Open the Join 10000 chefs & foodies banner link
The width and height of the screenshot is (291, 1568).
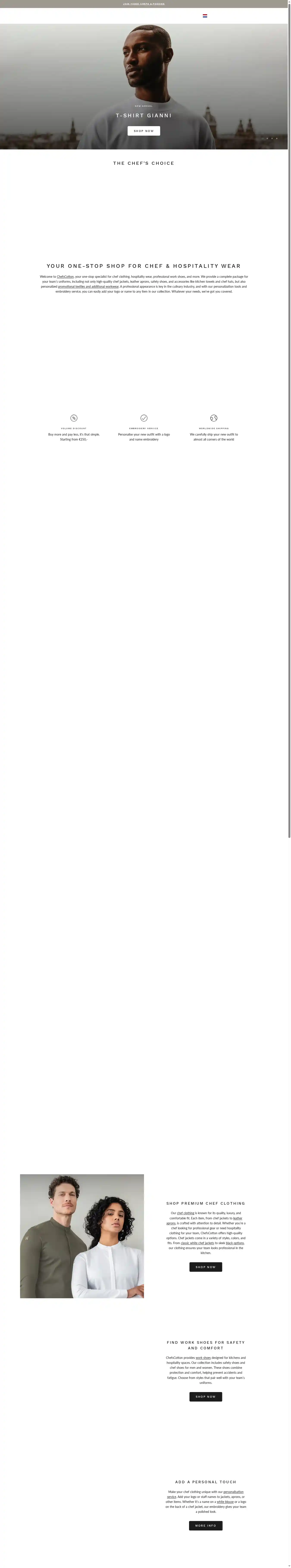pyautogui.click(x=144, y=4)
